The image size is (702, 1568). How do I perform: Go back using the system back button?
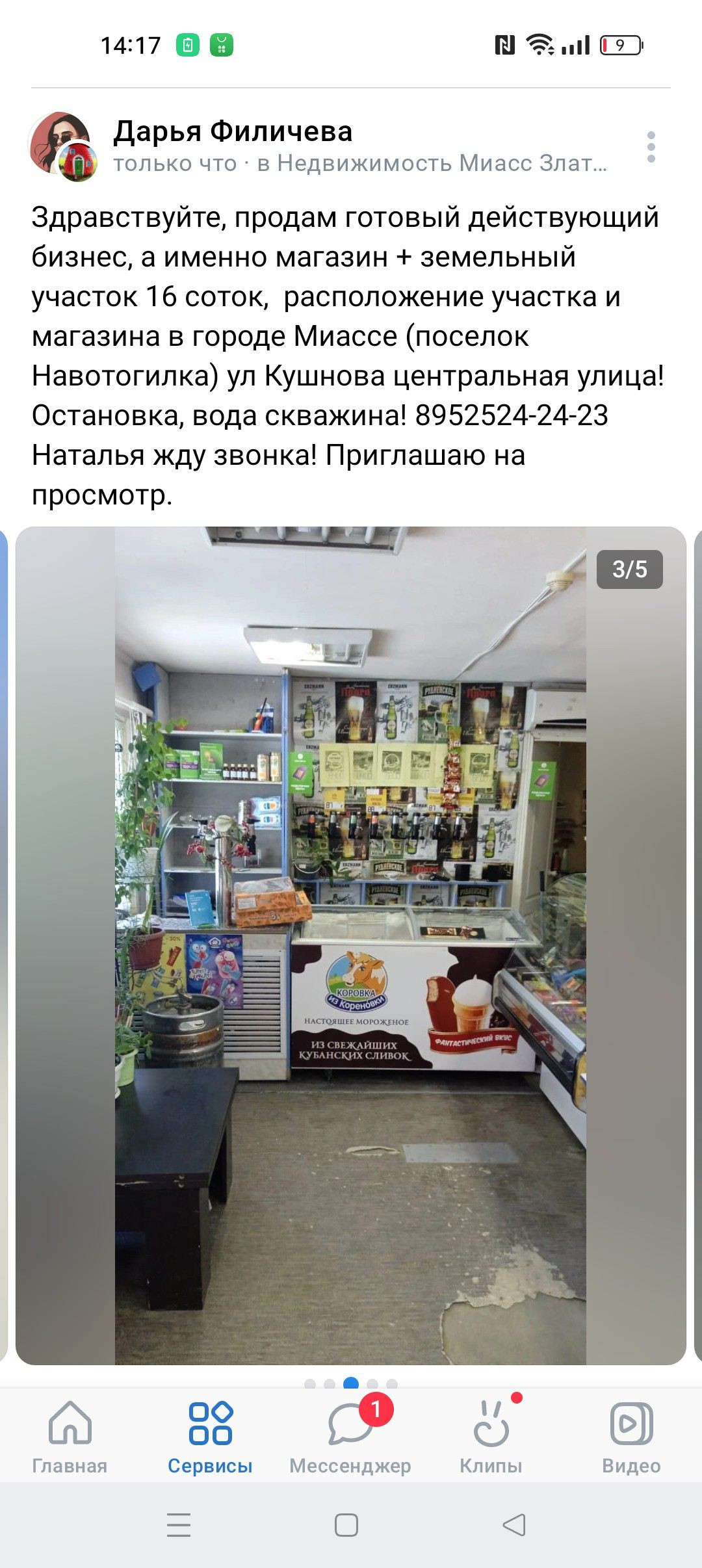[x=513, y=1525]
